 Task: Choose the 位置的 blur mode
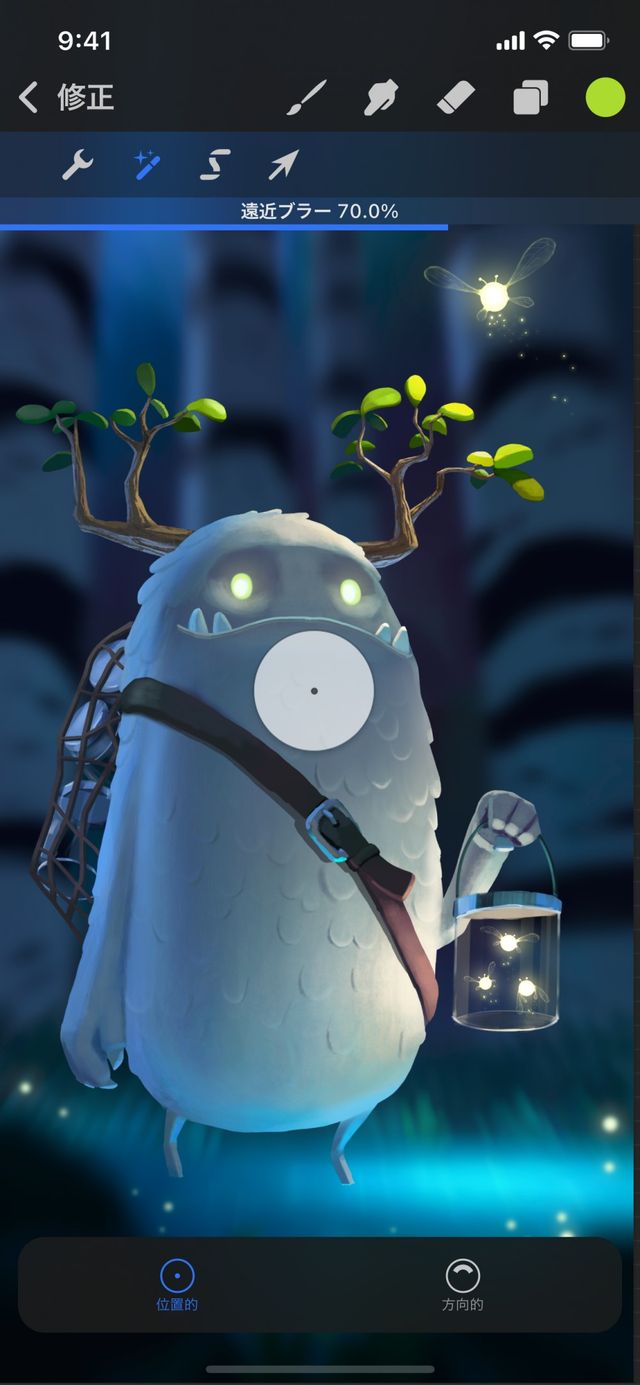tap(177, 1285)
